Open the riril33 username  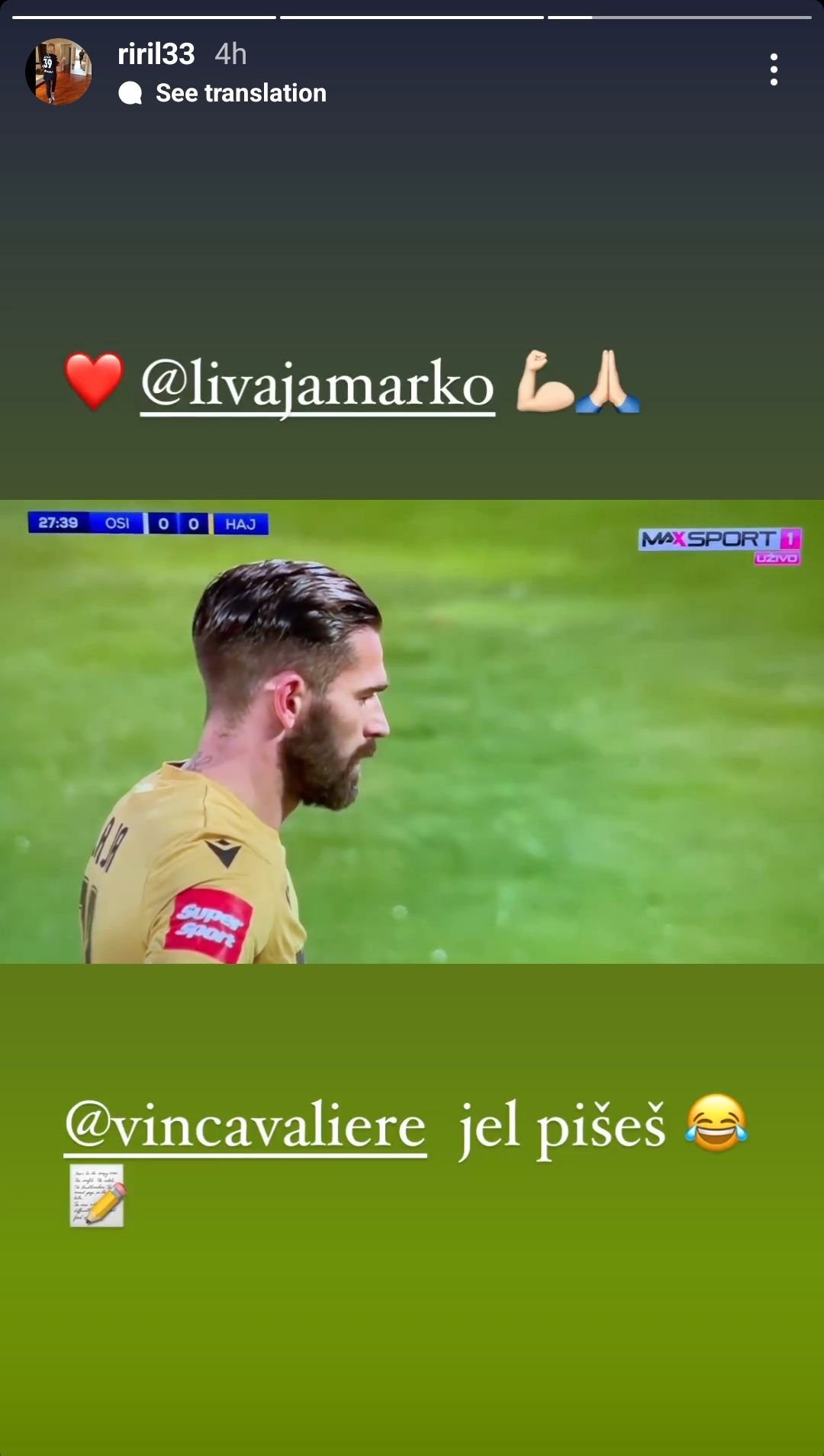[x=156, y=54]
